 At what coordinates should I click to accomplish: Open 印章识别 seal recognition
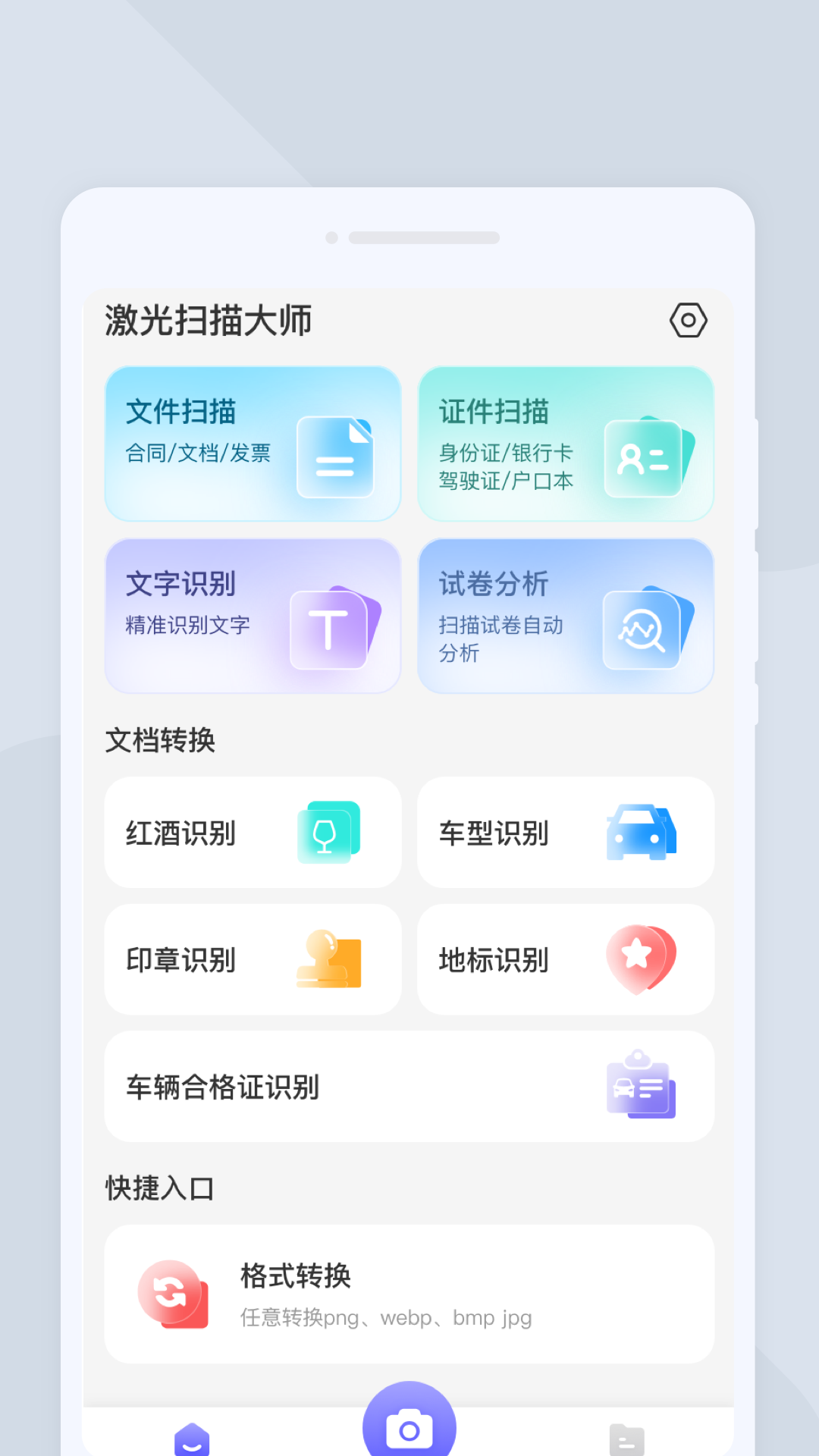point(253,959)
